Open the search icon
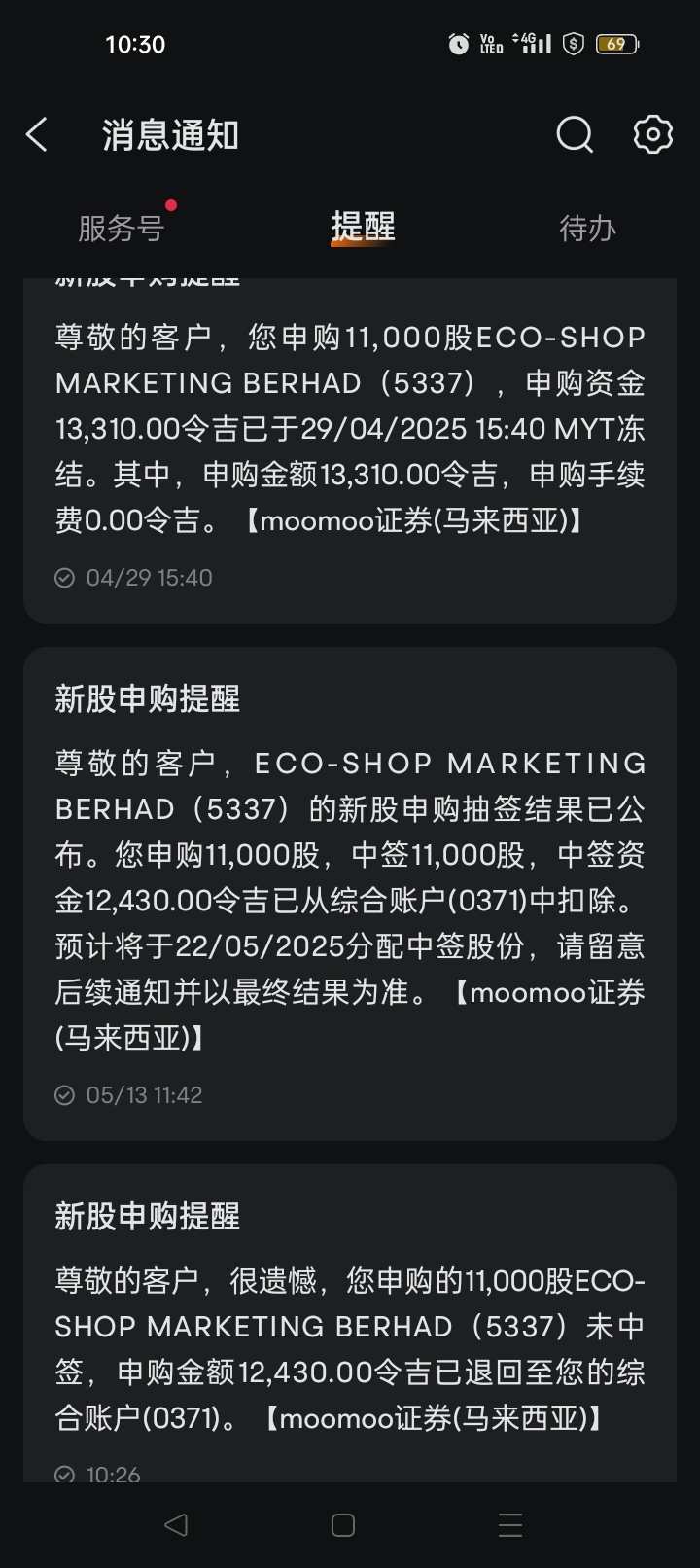700x1568 pixels. (x=575, y=135)
